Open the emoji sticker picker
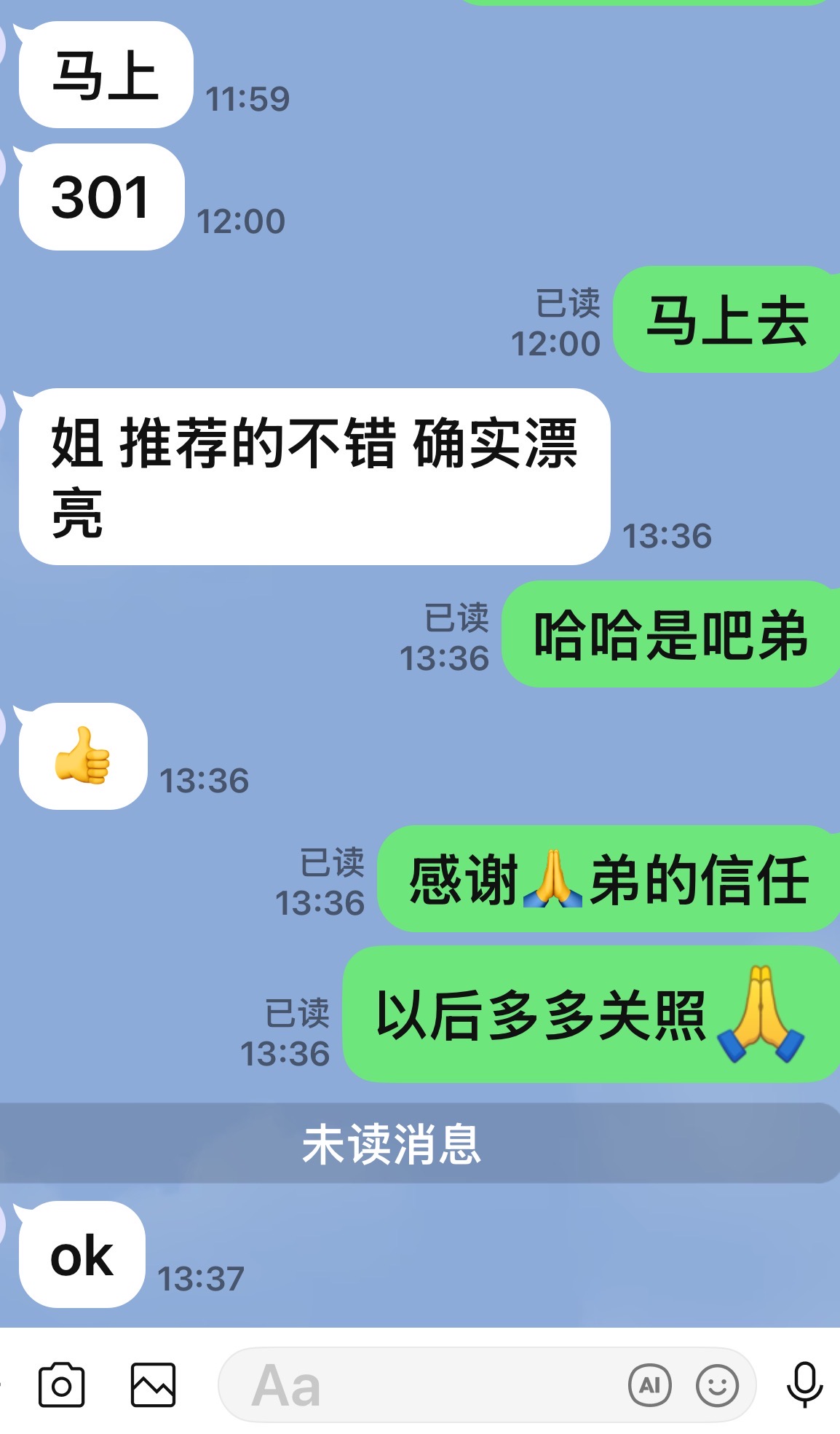Viewport: 840px width, 1434px height. pyautogui.click(x=717, y=1385)
